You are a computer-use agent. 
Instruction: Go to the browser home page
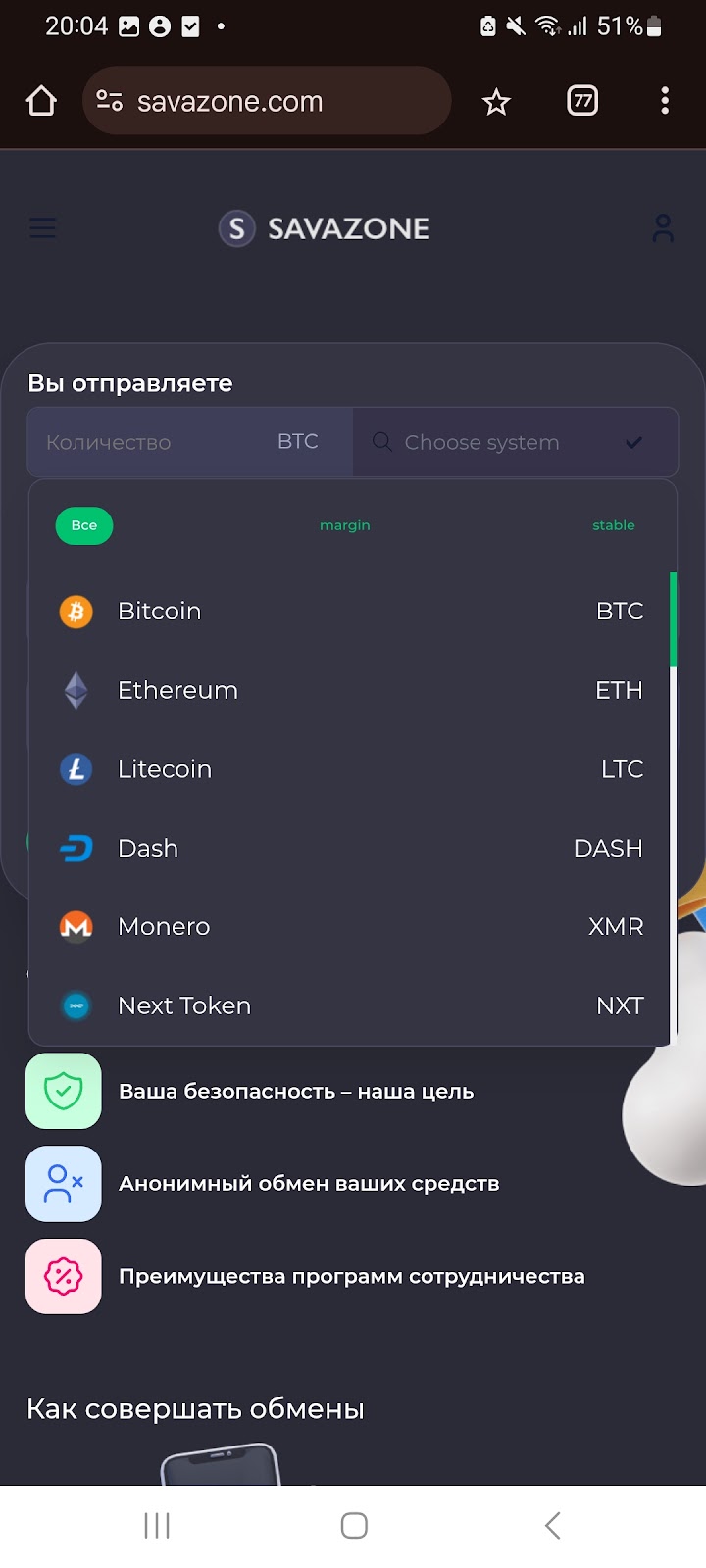[41, 101]
